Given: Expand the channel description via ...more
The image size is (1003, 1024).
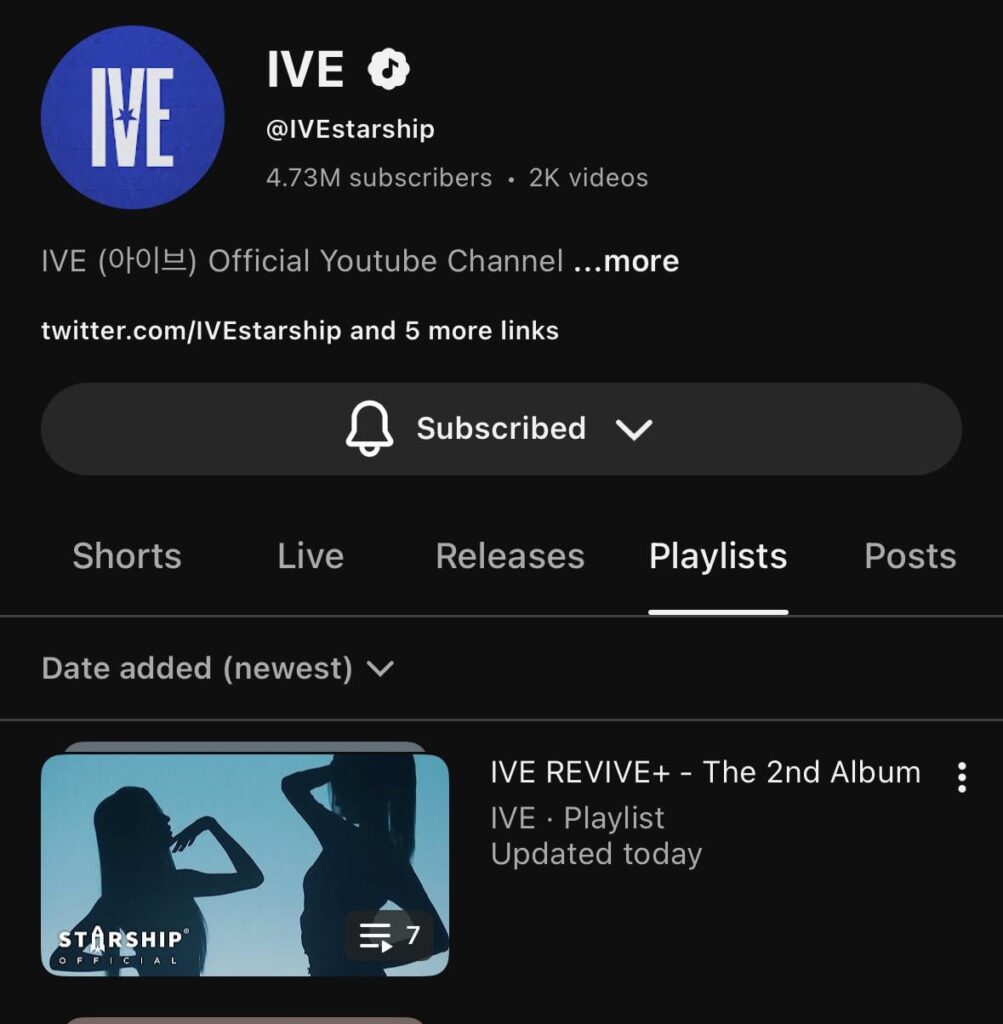Looking at the screenshot, I should click(x=630, y=261).
